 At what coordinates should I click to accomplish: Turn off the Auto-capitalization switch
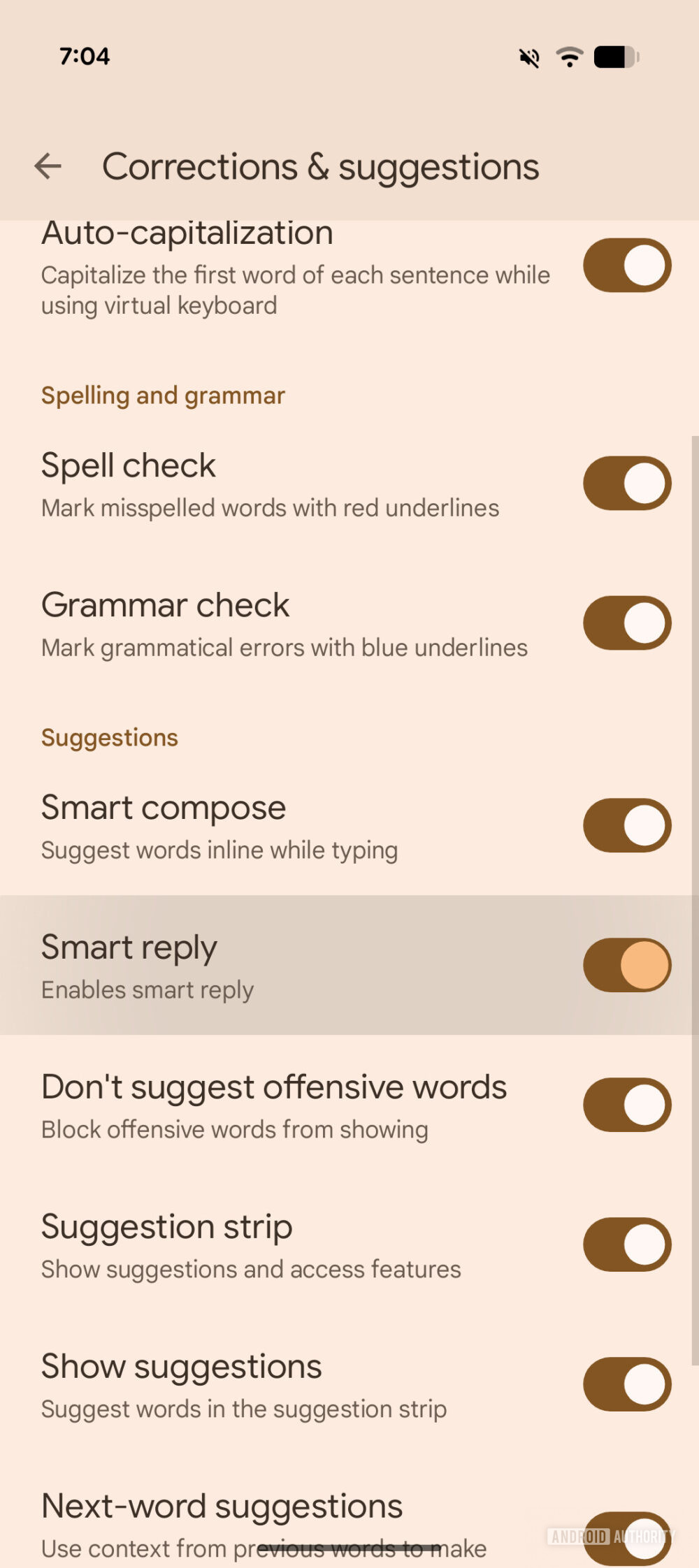click(627, 265)
